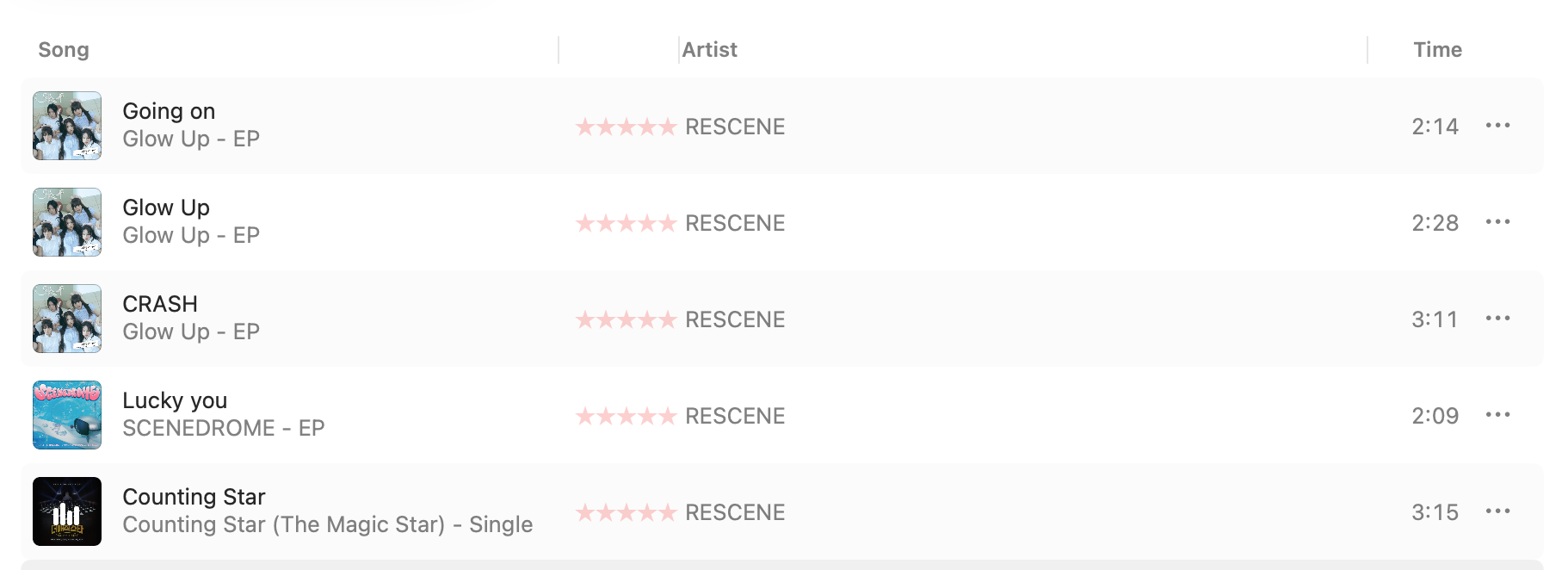
Task: Show more actions for Counting Star
Action: (x=1497, y=511)
